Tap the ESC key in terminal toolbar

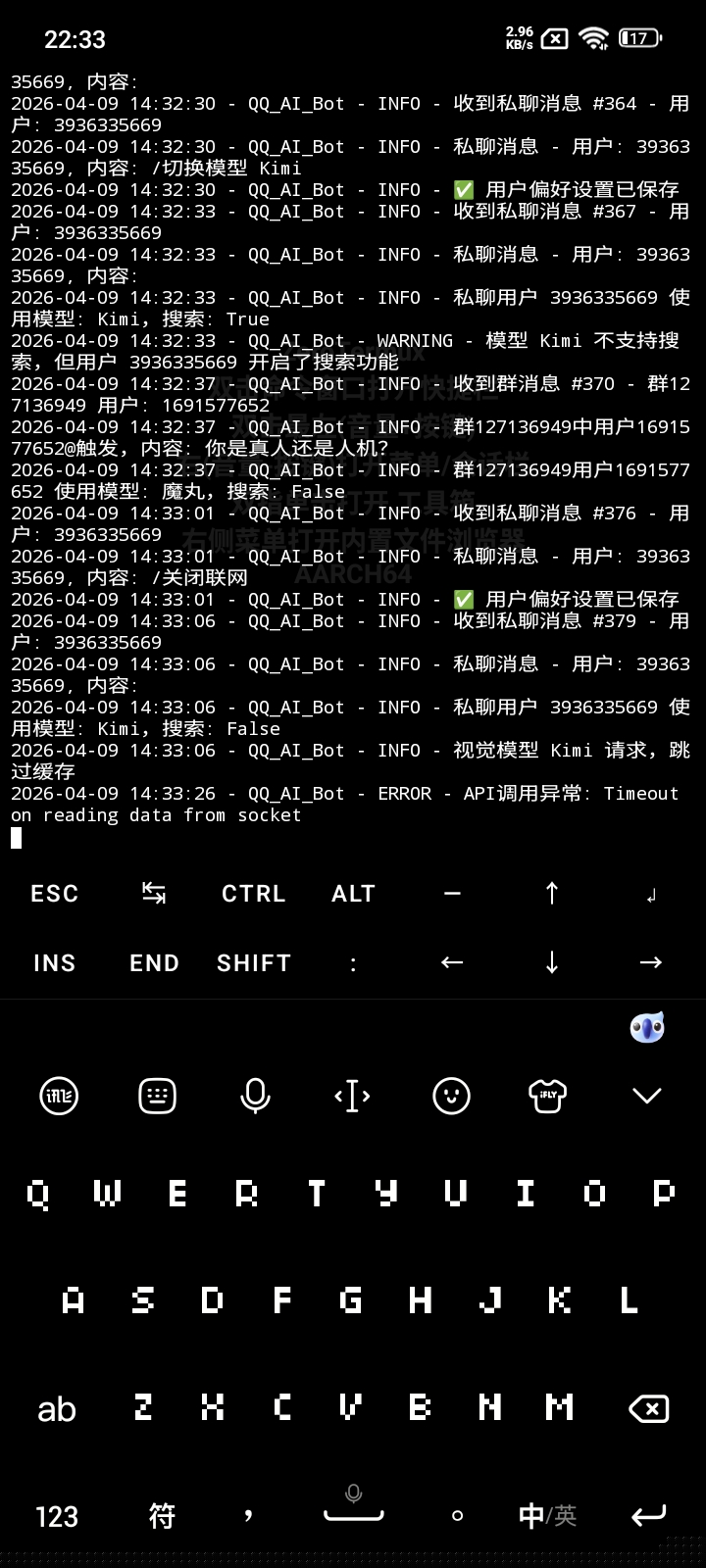coord(54,894)
